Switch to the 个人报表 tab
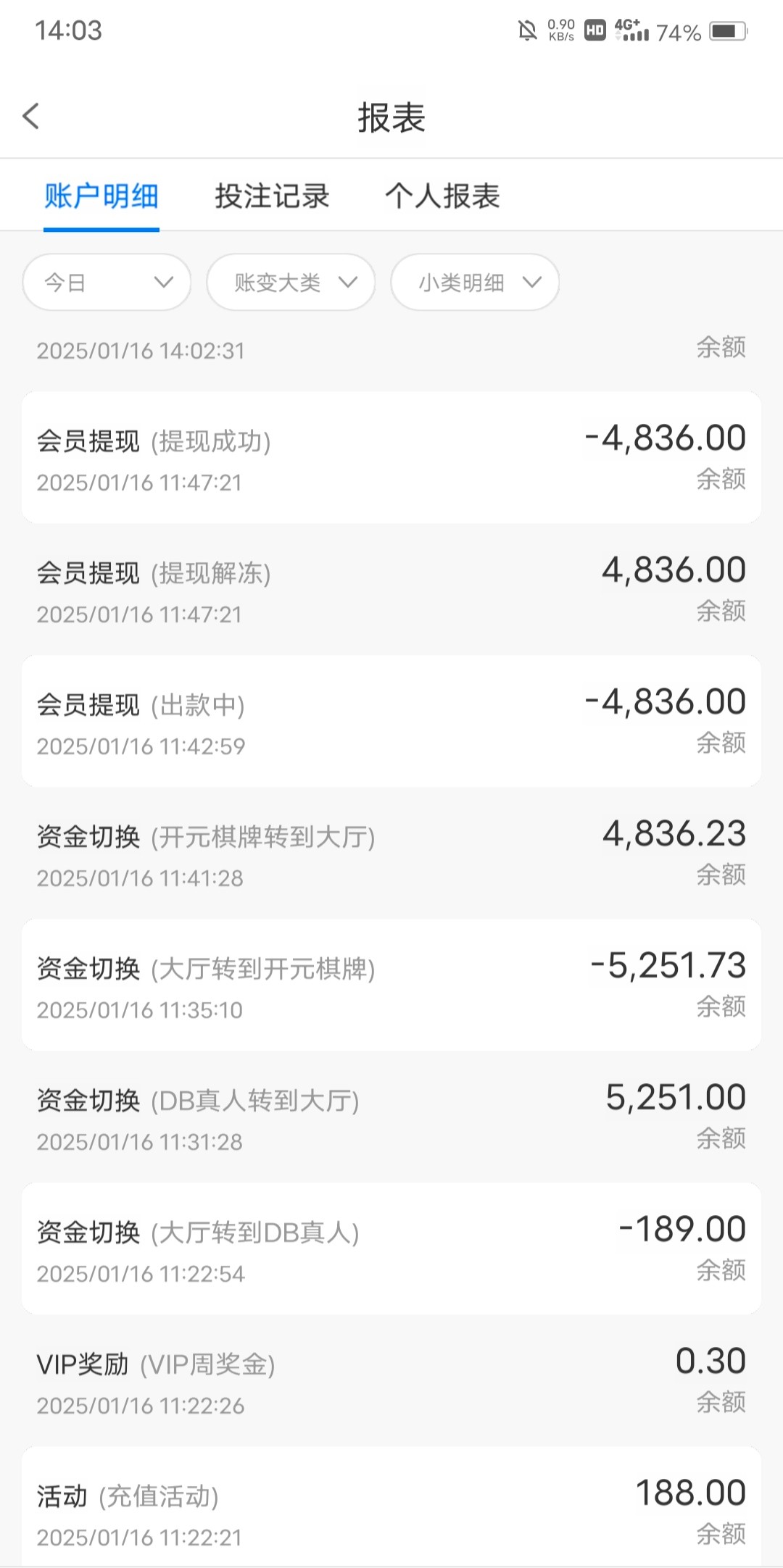 [442, 196]
